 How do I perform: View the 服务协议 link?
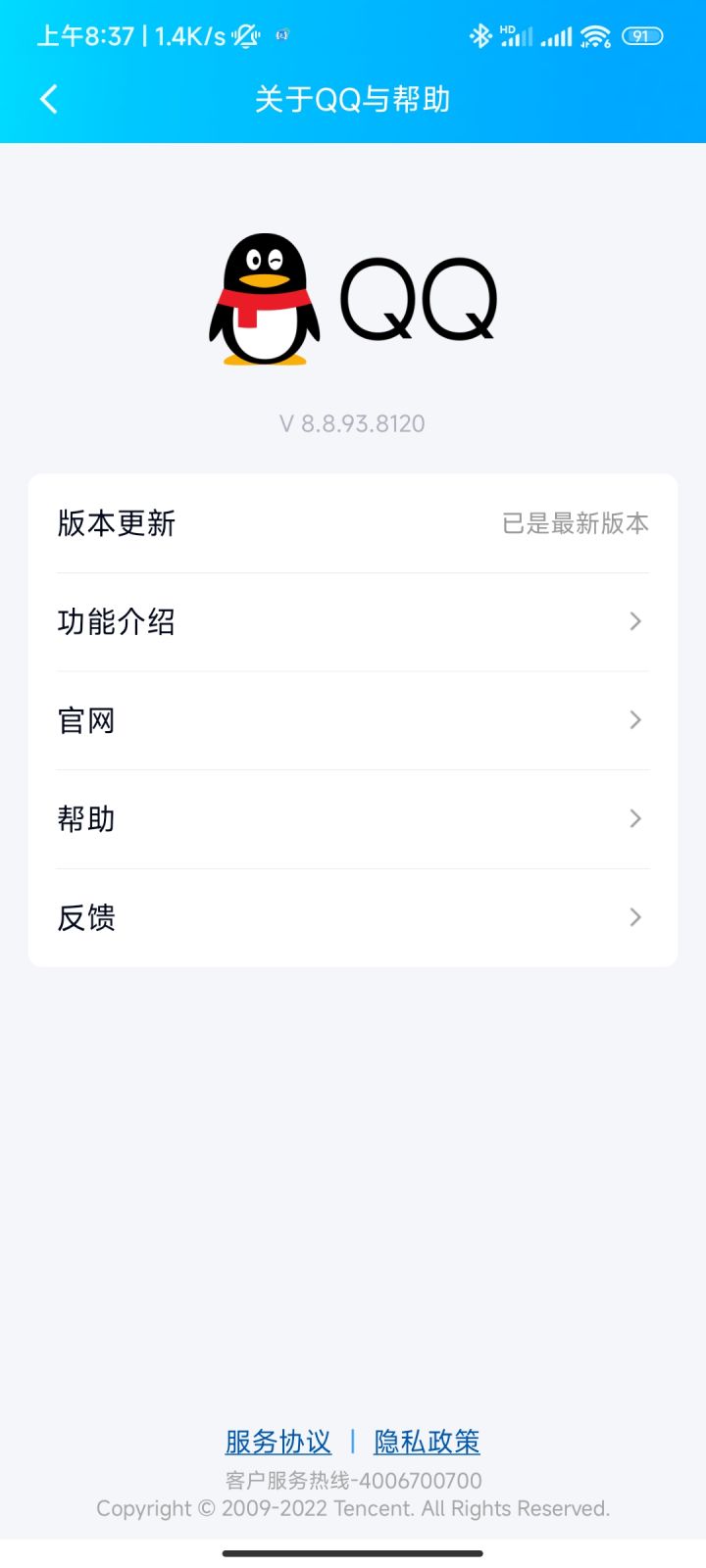[x=278, y=1442]
